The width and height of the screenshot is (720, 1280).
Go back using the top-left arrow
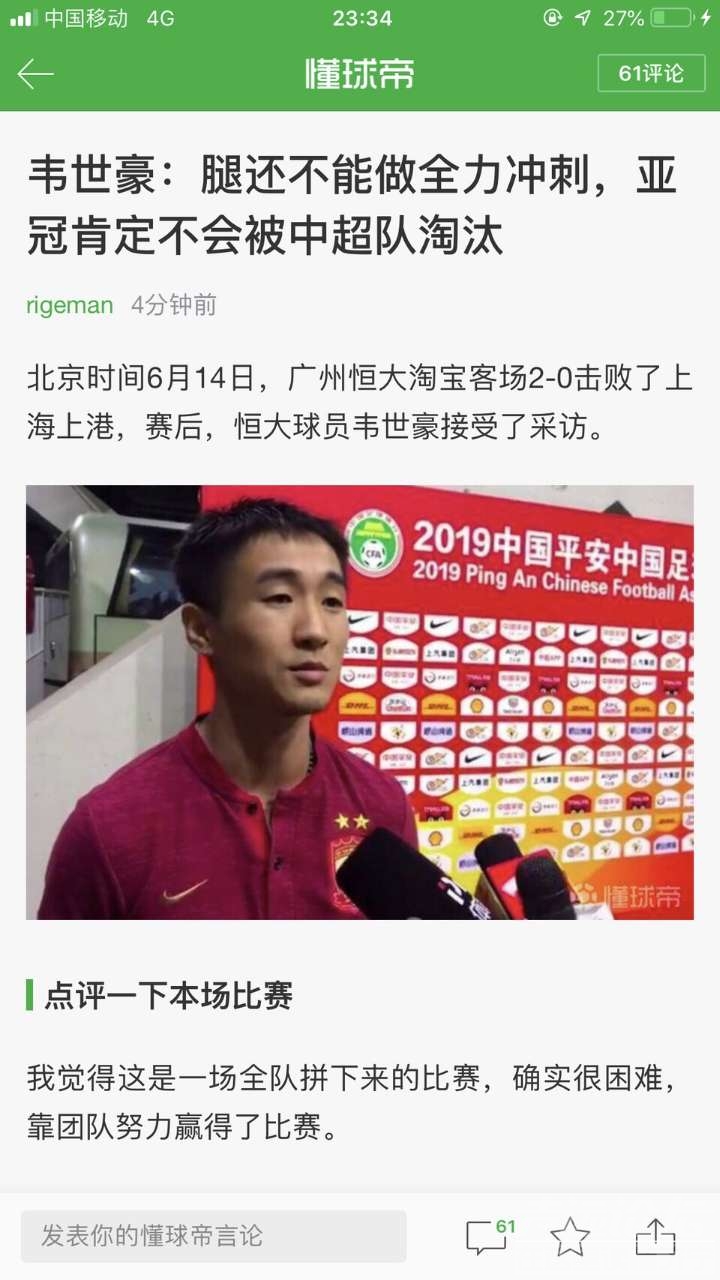pyautogui.click(x=36, y=74)
